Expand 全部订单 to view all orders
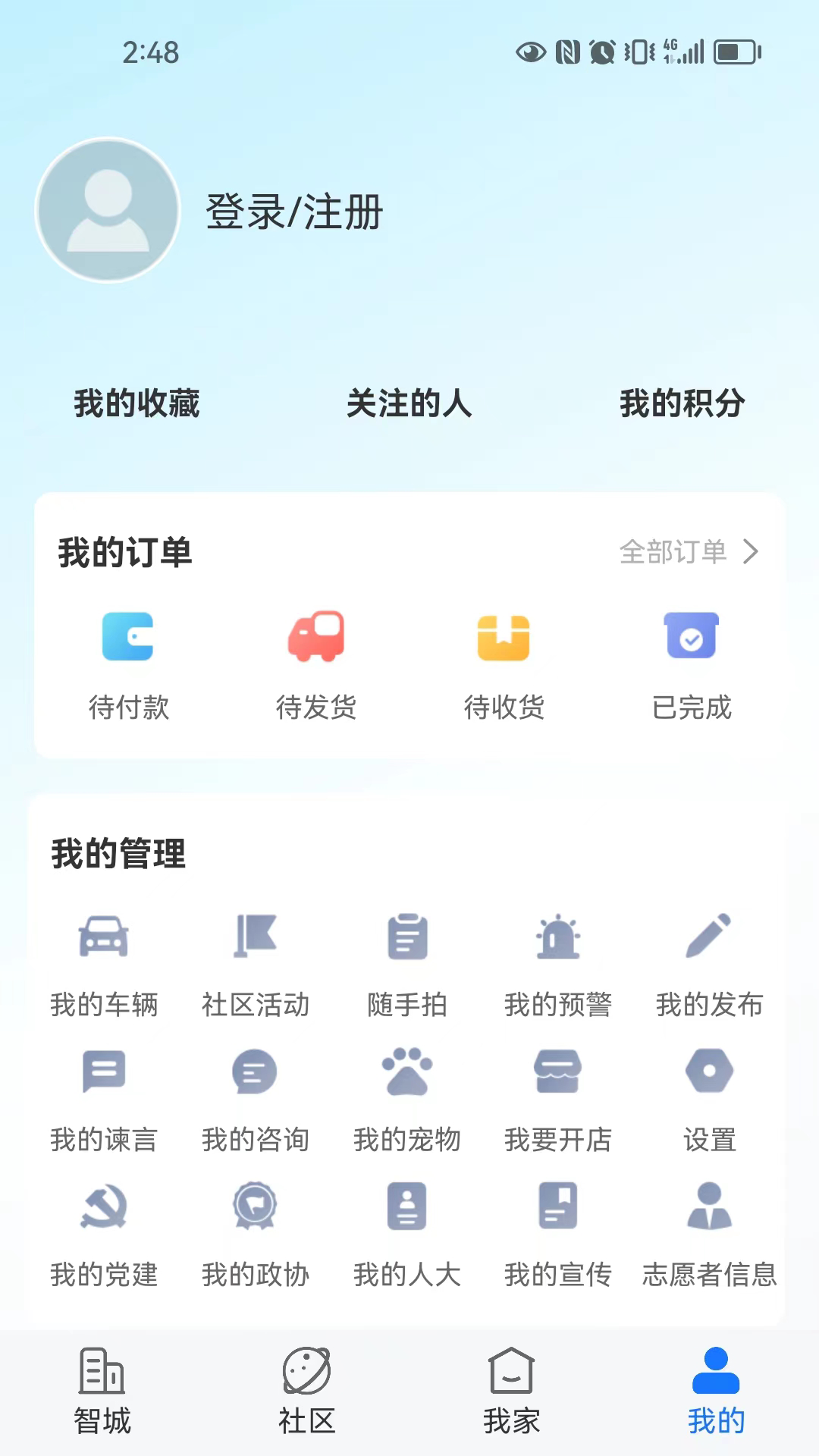The width and height of the screenshot is (819, 1456). coord(686,552)
